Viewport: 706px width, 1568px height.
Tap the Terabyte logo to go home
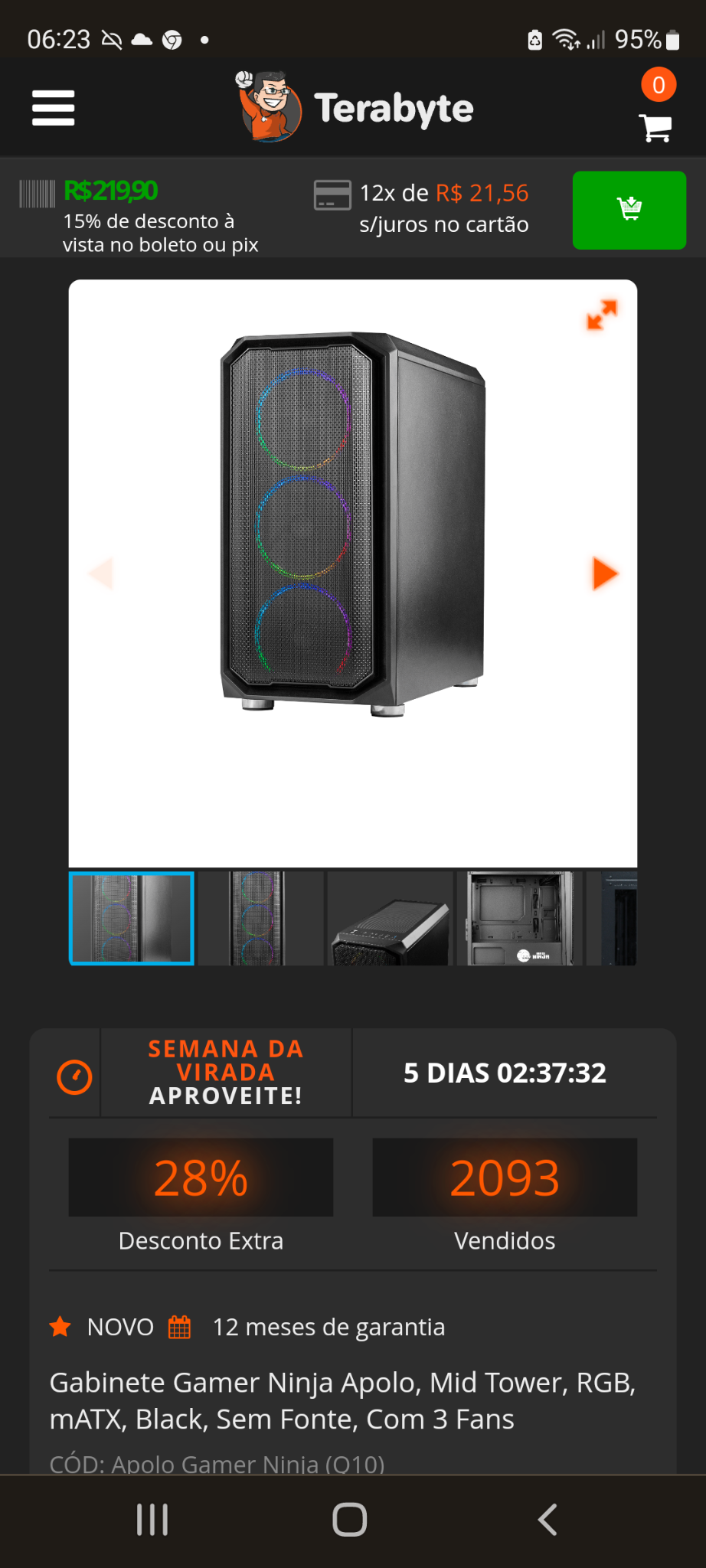point(353,107)
